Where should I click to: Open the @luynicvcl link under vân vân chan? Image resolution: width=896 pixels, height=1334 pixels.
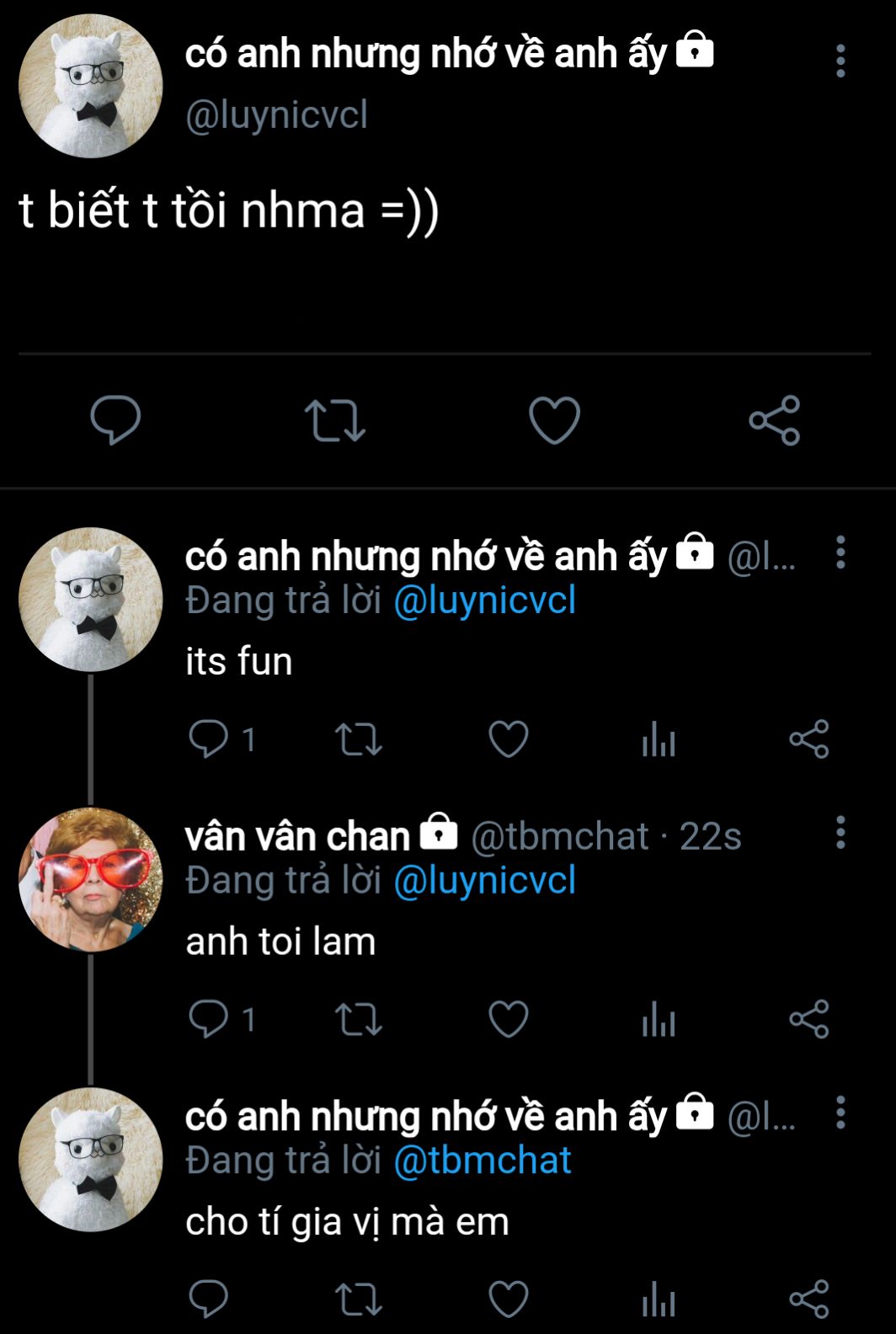click(484, 881)
